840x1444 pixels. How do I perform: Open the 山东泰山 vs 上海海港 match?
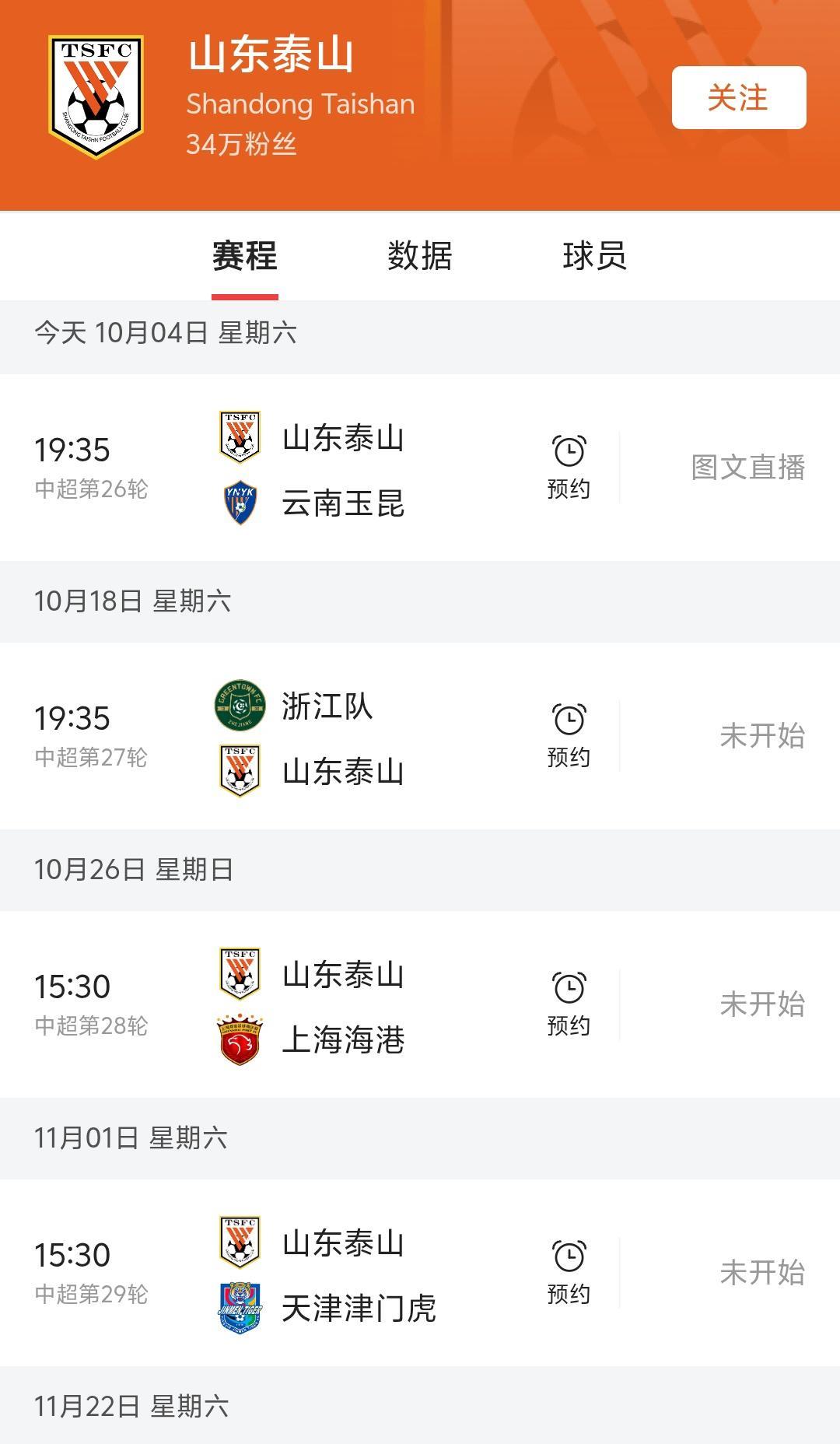(x=342, y=1004)
